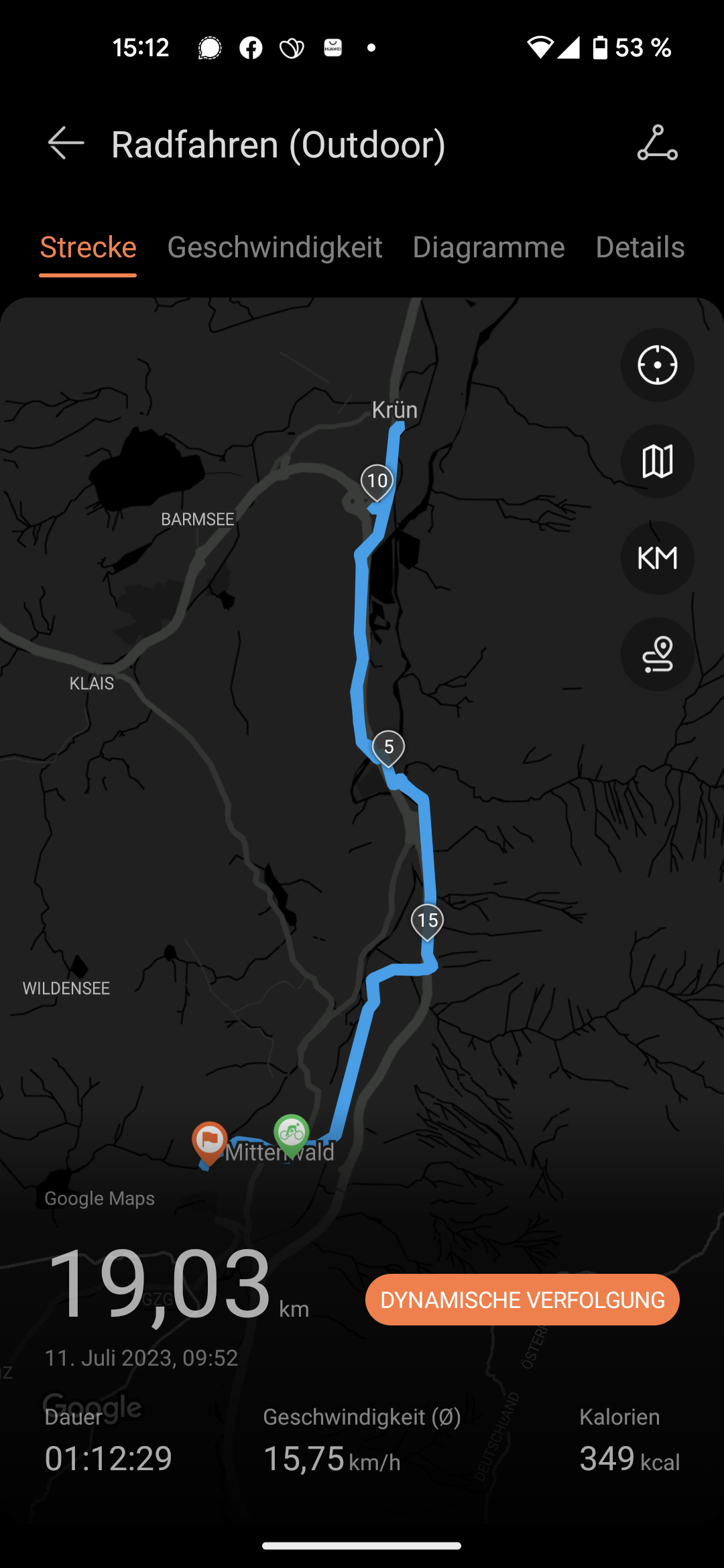Screen dimensions: 724x1568
Task: Change the map type
Action: [x=657, y=462]
